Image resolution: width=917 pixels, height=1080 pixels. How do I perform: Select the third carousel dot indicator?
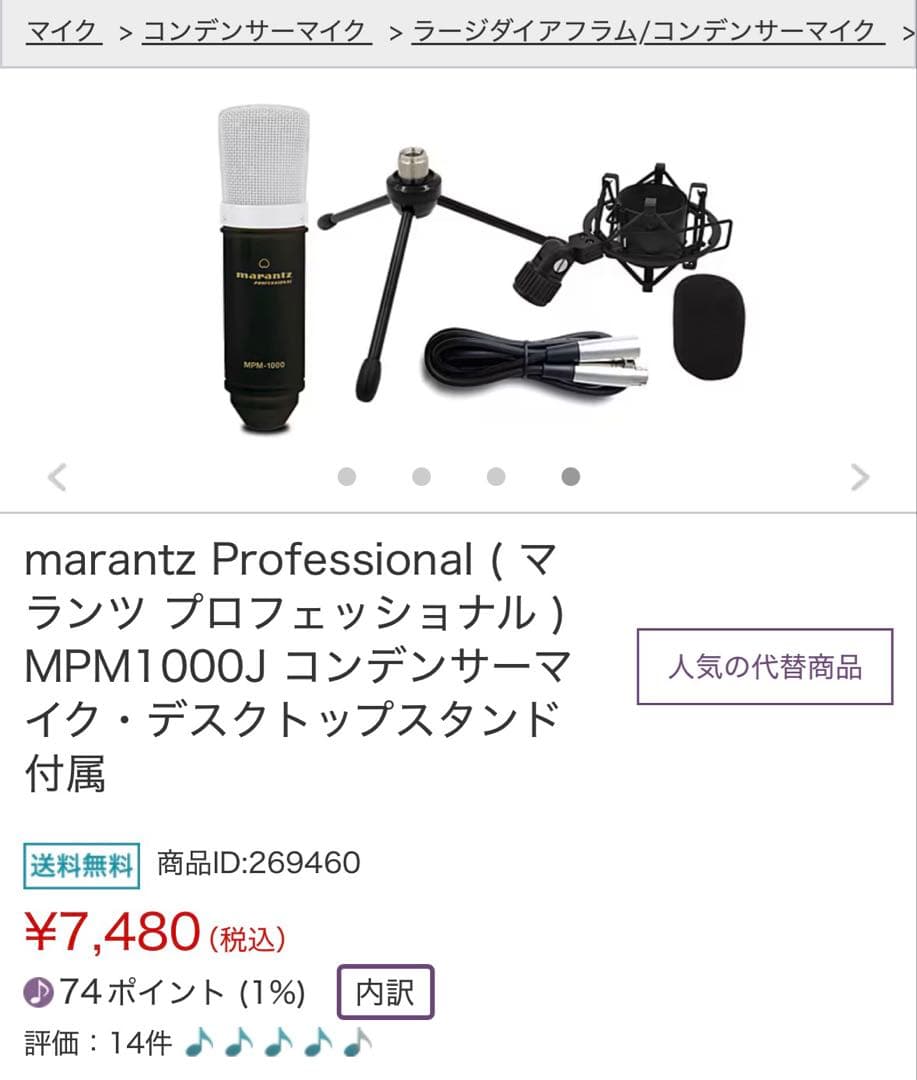[x=495, y=477]
